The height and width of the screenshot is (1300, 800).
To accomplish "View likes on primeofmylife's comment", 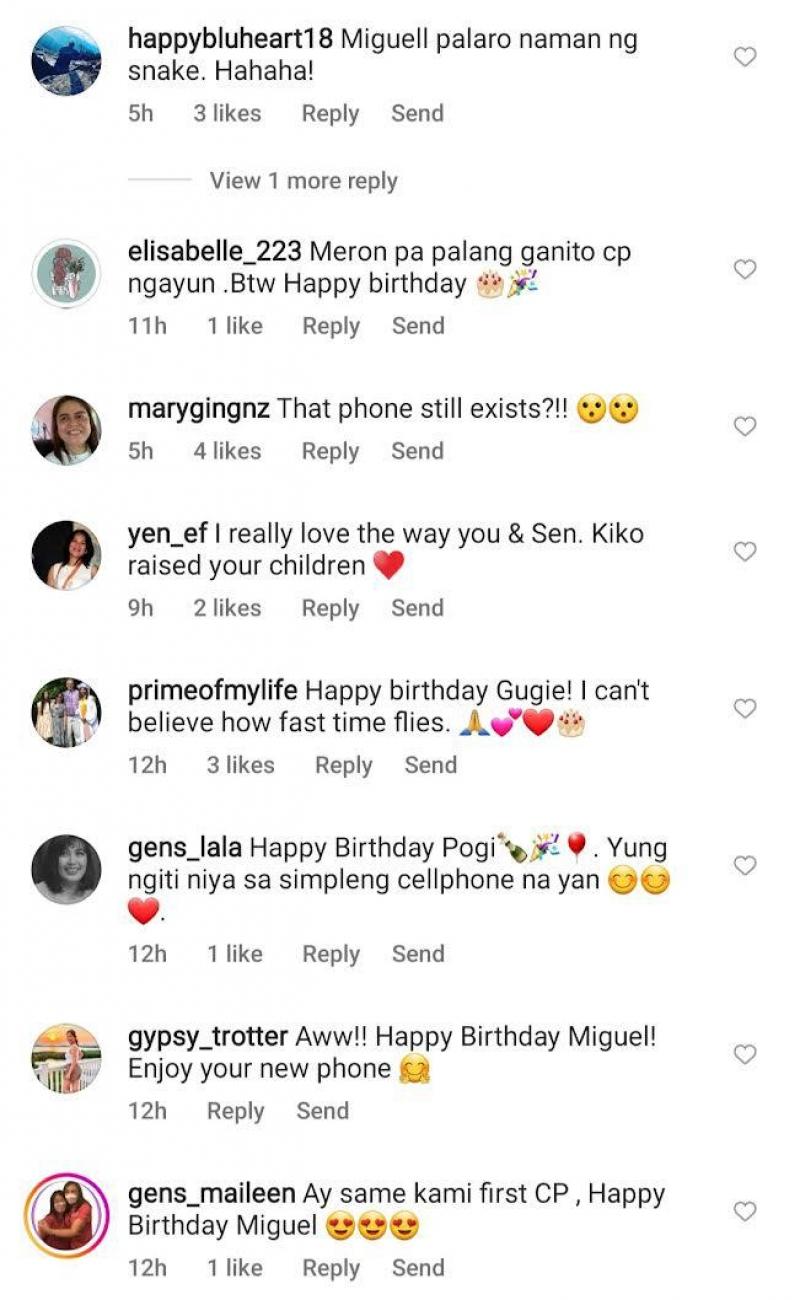I will tap(240, 765).
